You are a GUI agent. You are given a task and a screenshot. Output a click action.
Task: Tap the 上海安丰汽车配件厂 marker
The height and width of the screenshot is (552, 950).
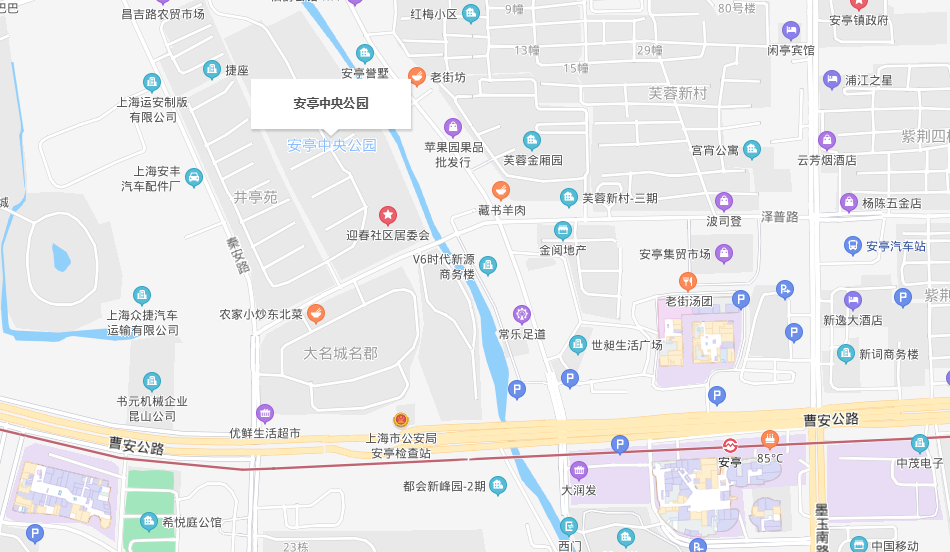[194, 177]
